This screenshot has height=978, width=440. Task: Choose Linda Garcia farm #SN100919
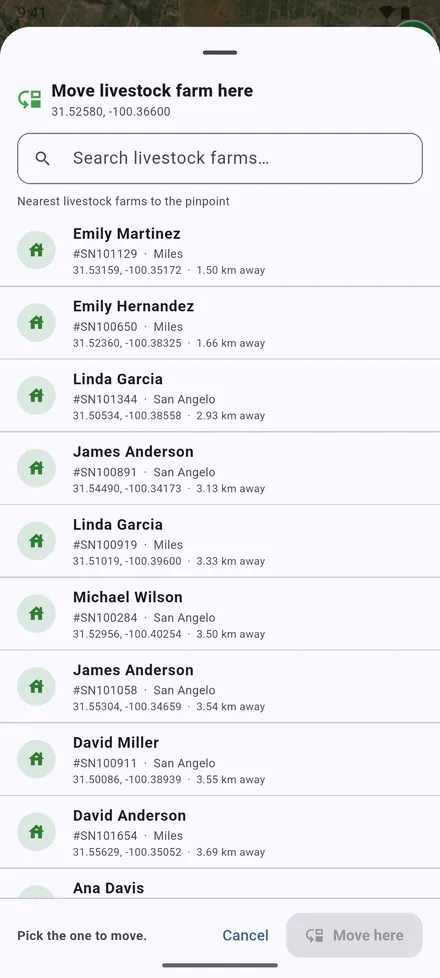pyautogui.click(x=220, y=541)
